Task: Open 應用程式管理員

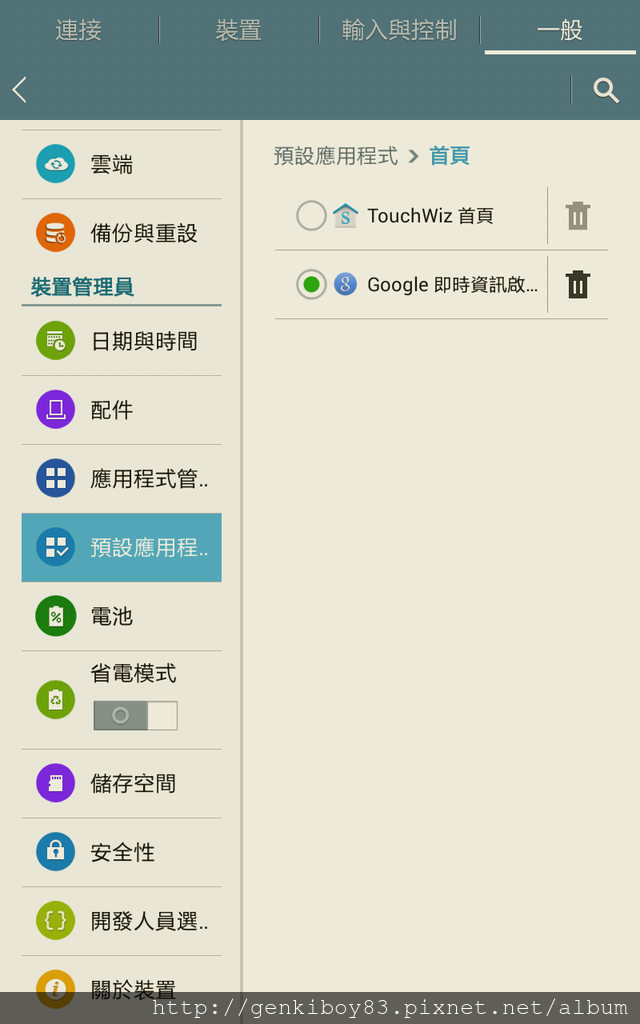Action: click(x=121, y=479)
